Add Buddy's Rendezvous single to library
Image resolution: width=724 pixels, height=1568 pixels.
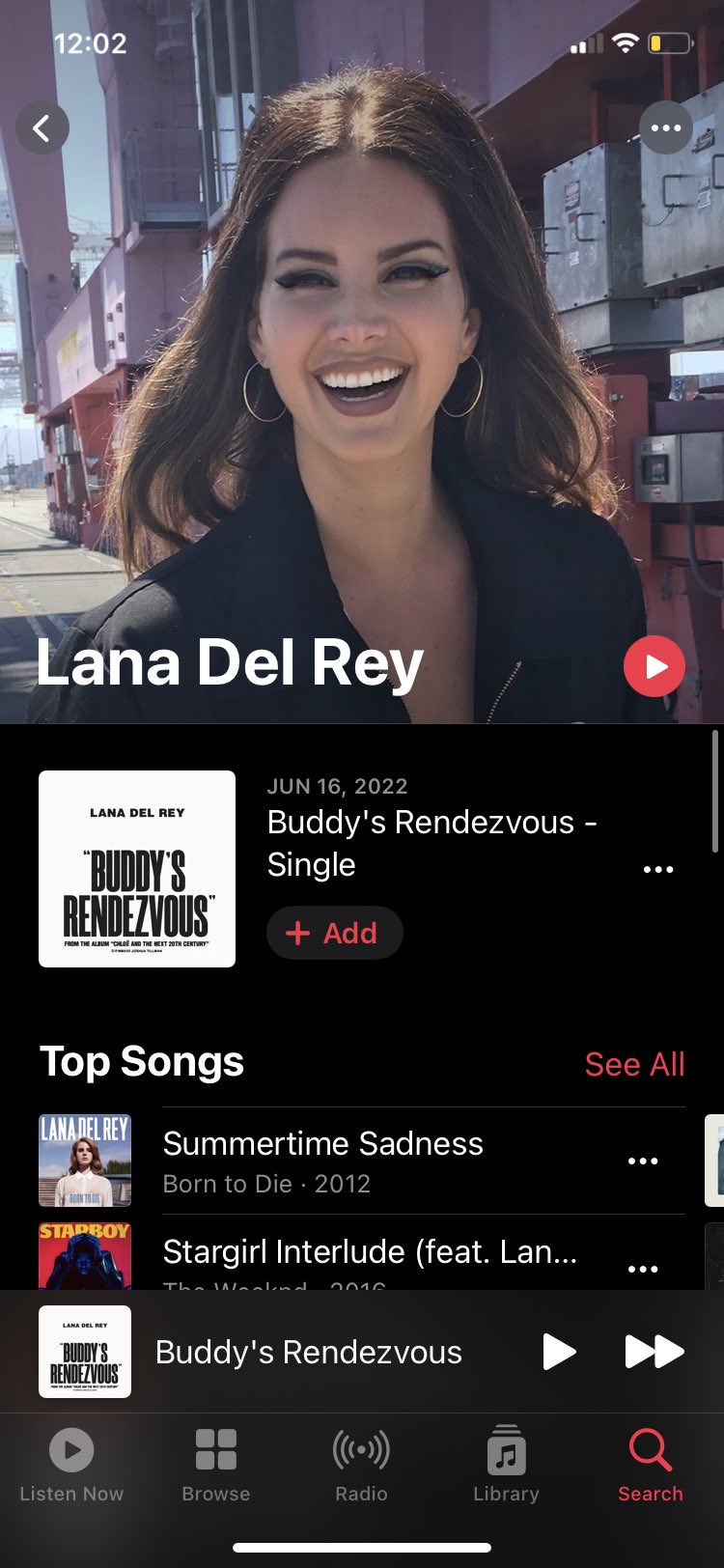[x=334, y=933]
